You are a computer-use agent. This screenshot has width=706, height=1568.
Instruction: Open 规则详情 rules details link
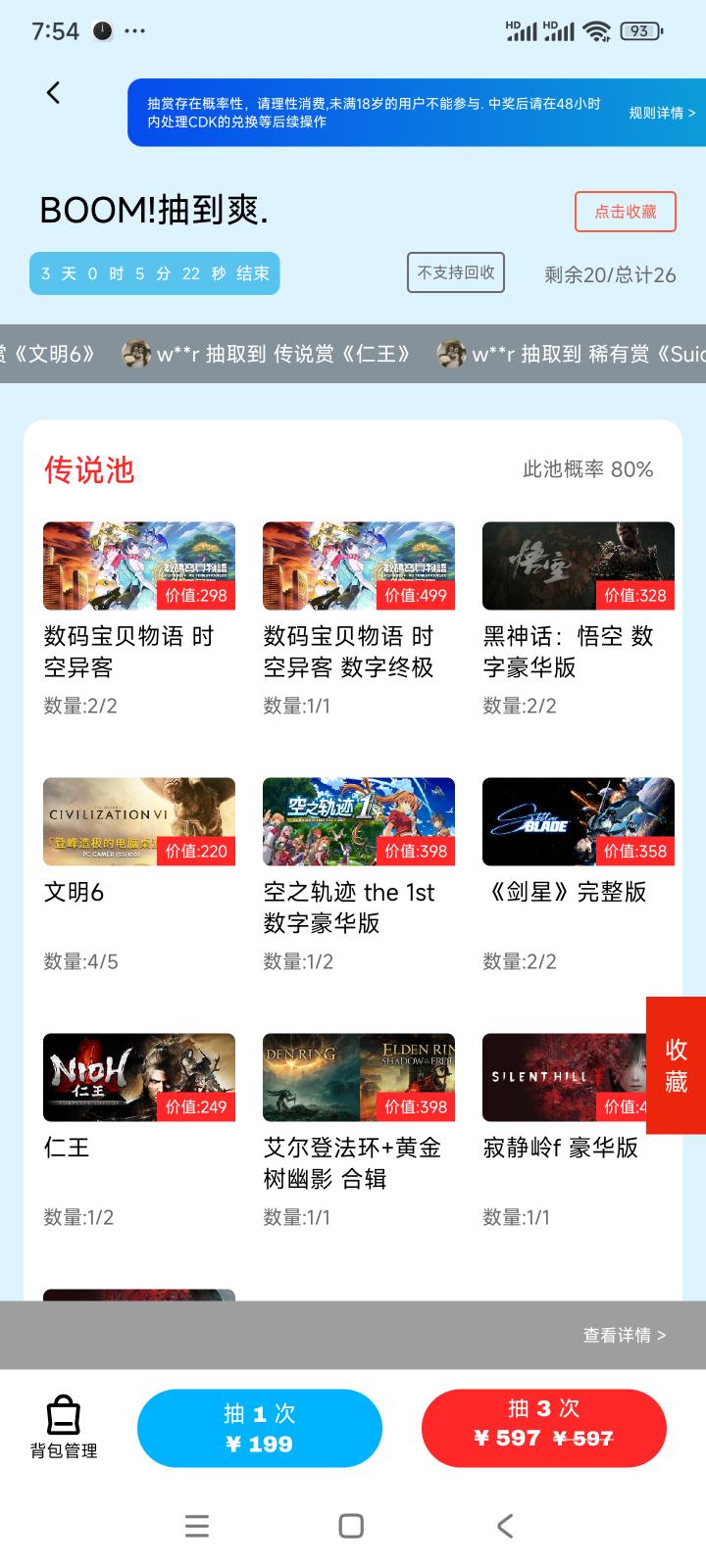coord(662,113)
